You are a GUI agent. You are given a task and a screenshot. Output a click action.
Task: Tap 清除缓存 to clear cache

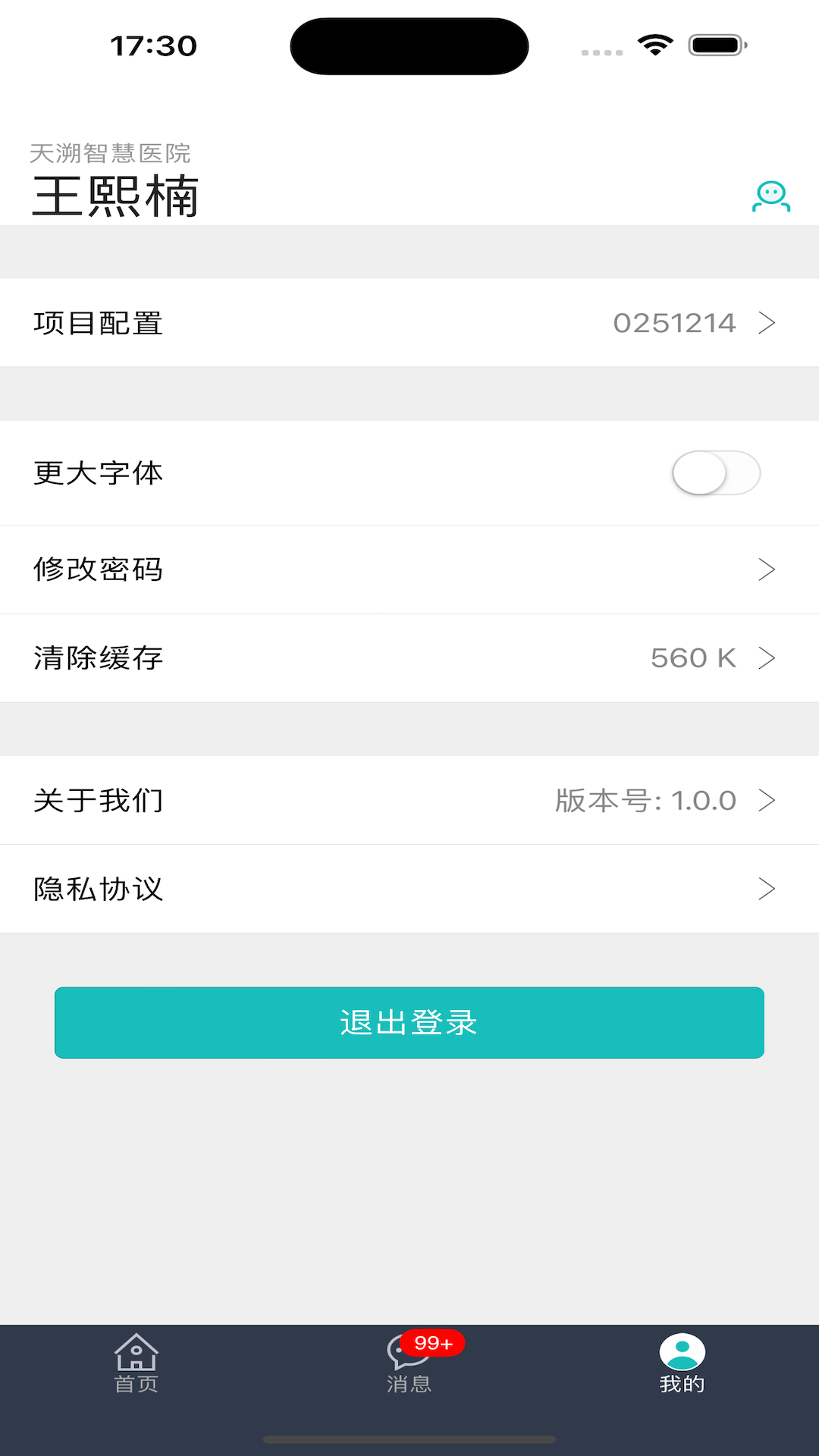click(409, 658)
